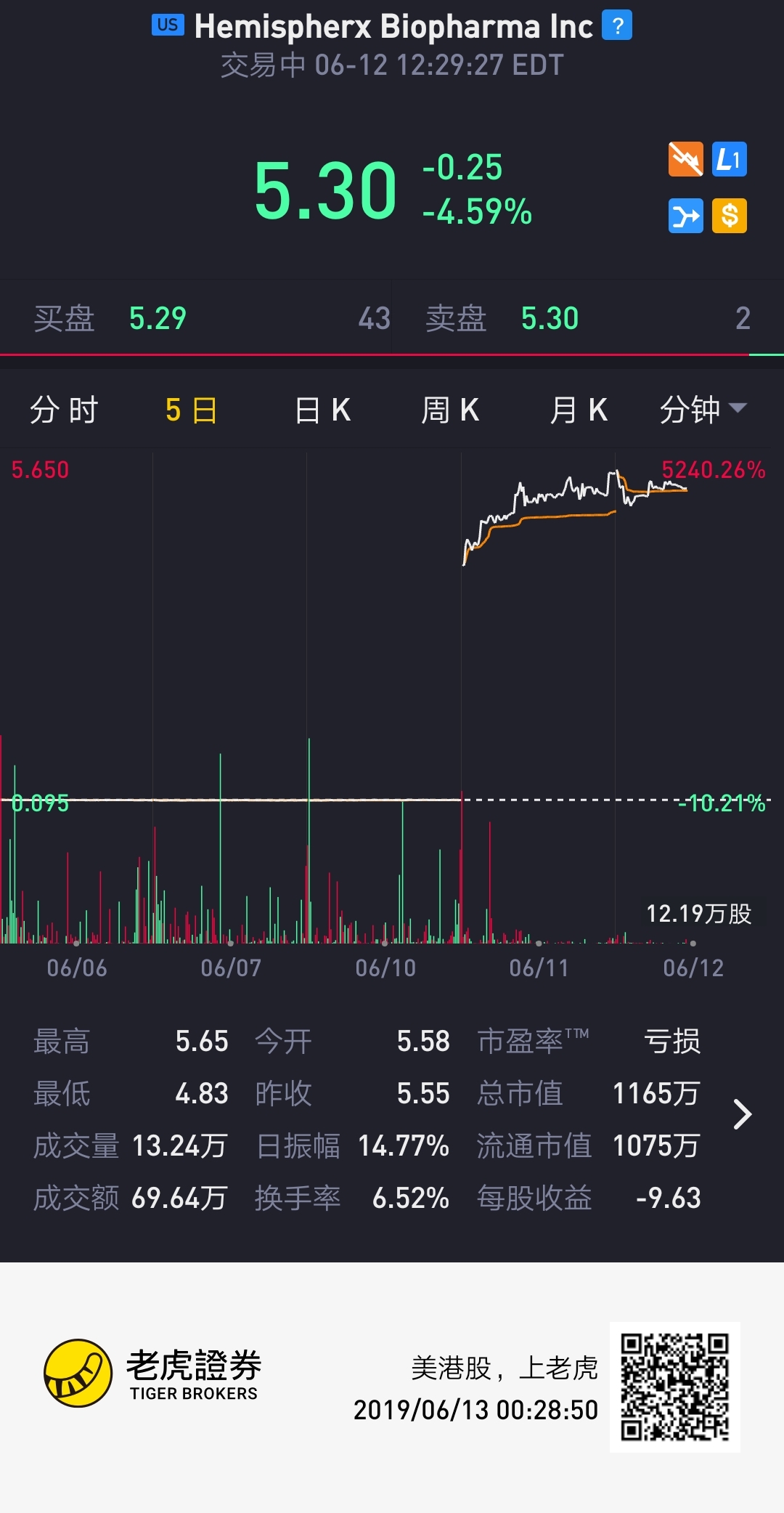Image resolution: width=784 pixels, height=1513 pixels.
Task: Tap the blue crossing-arrows icon
Action: click(x=686, y=216)
